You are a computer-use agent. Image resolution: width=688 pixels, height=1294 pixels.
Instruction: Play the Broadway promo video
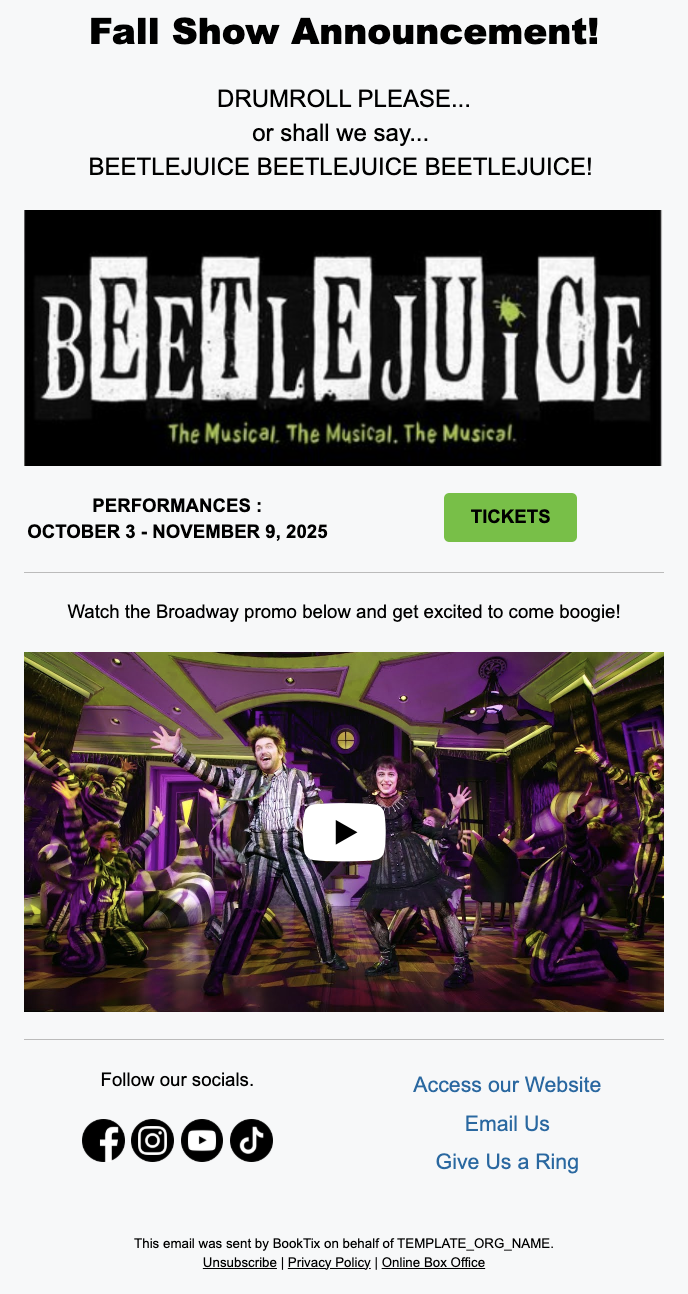(344, 832)
